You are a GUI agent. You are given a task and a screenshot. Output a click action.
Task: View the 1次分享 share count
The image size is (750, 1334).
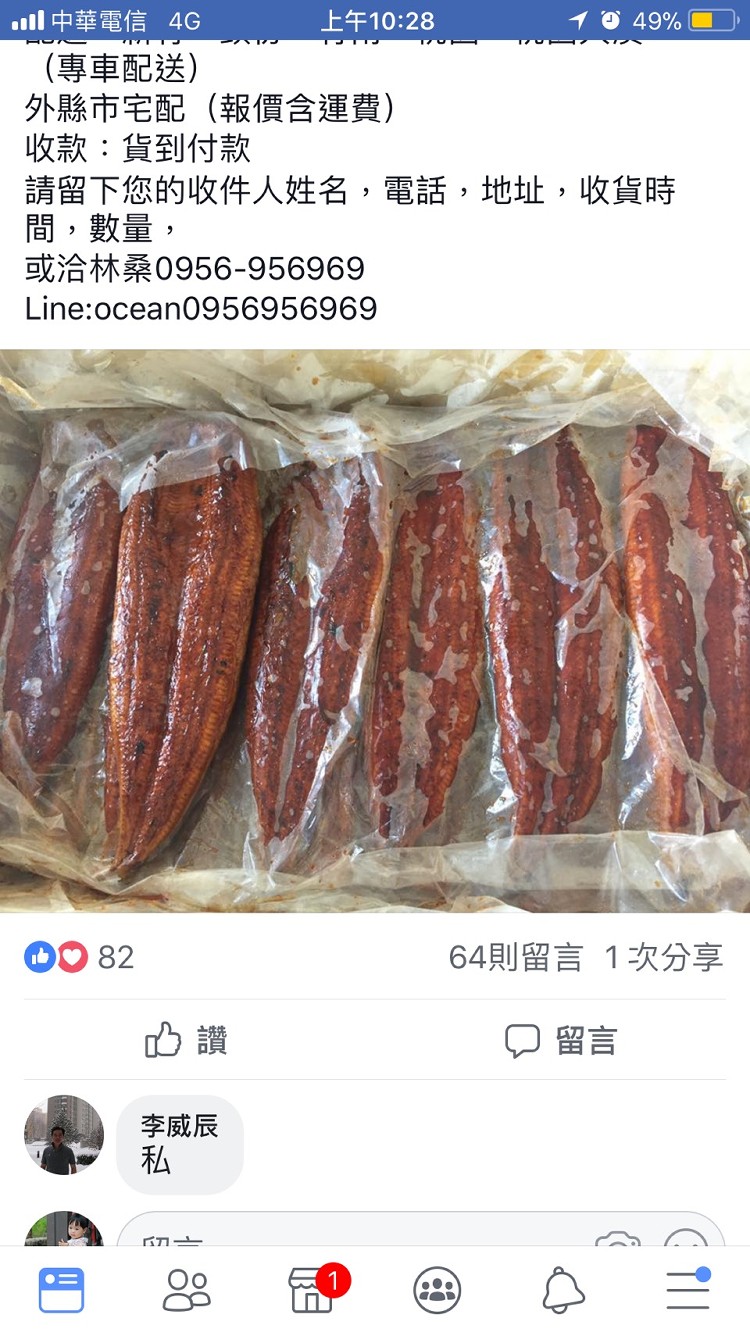(663, 957)
